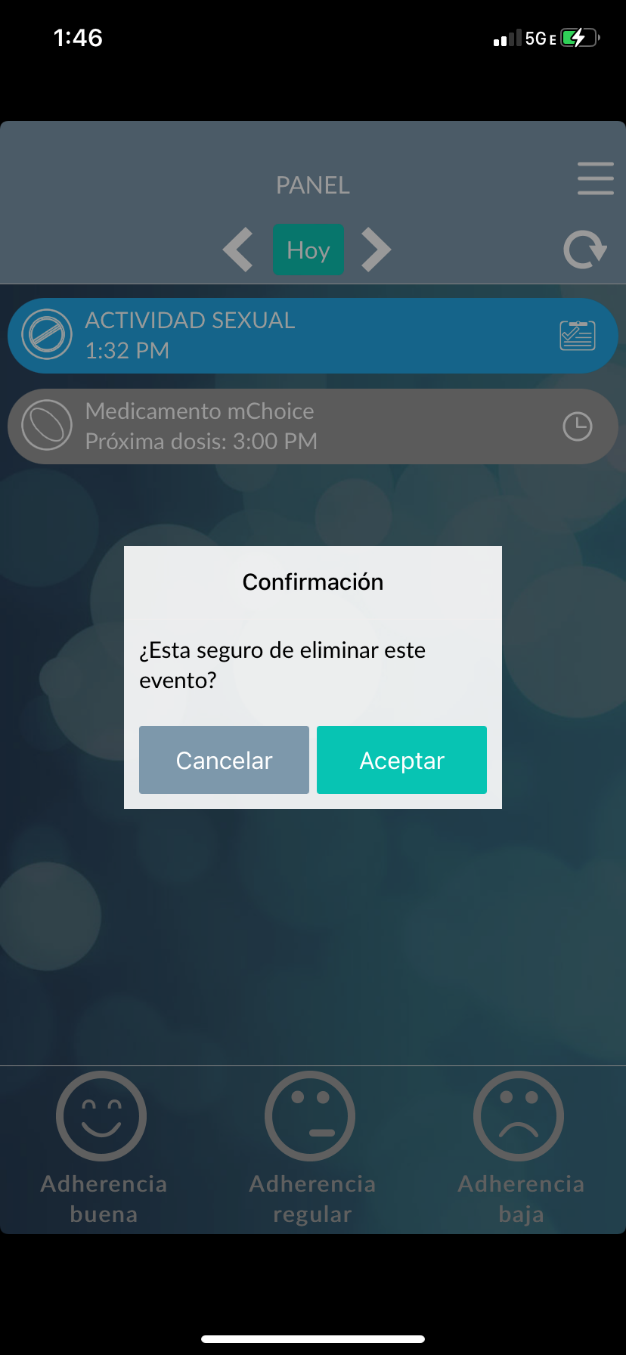
Task: Go to the previous day
Action: point(238,250)
